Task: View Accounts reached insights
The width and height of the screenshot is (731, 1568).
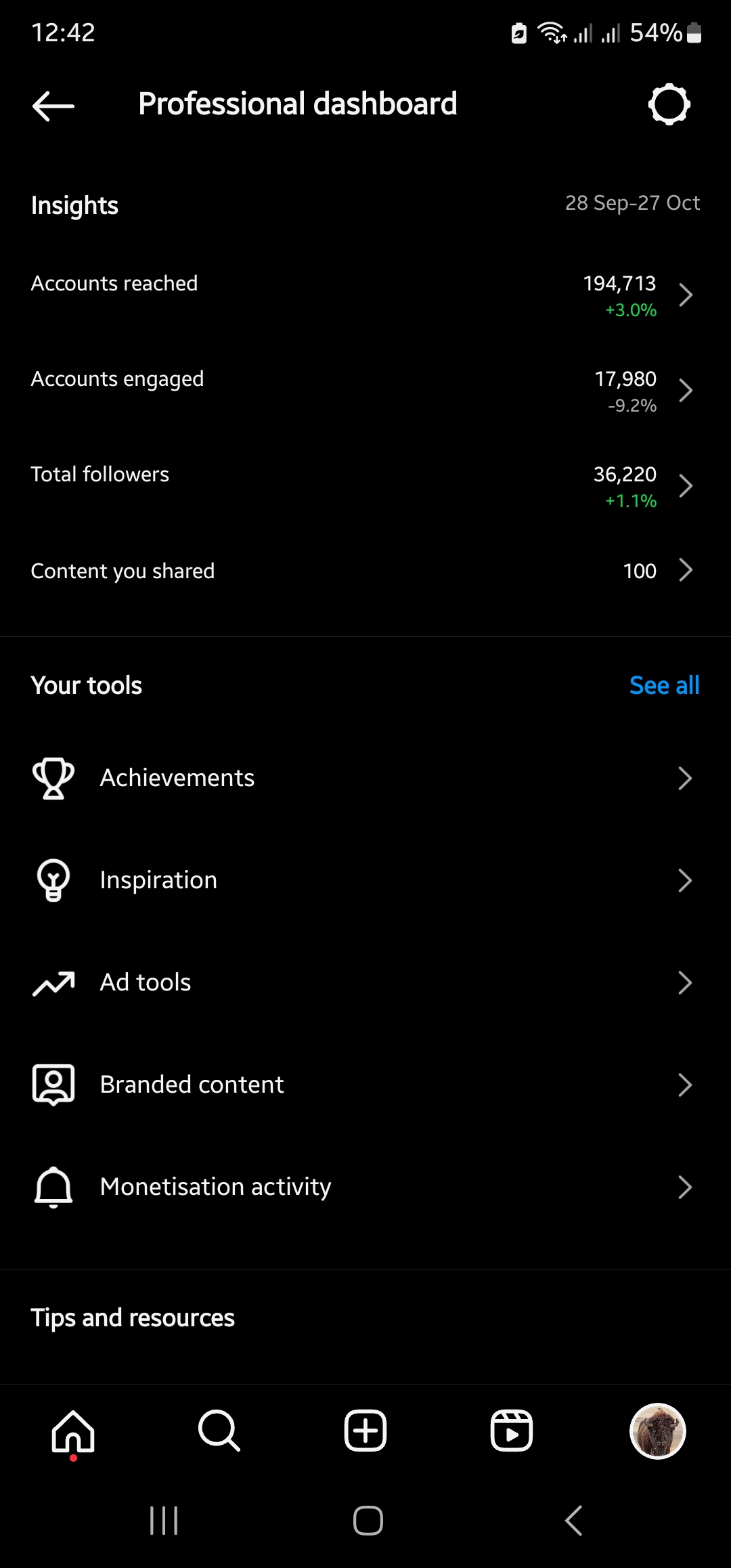Action: pyautogui.click(x=365, y=295)
